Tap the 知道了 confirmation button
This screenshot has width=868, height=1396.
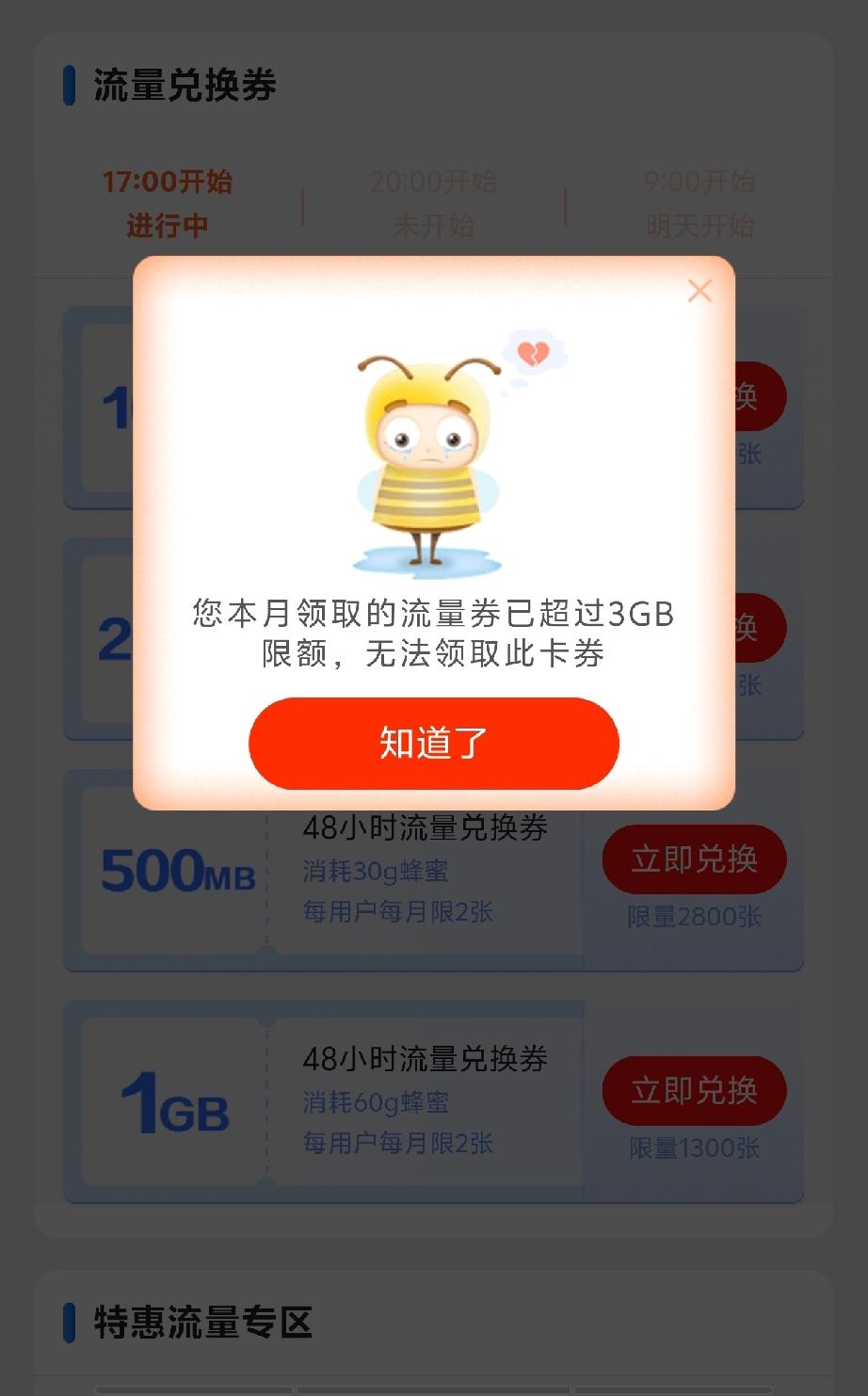434,744
